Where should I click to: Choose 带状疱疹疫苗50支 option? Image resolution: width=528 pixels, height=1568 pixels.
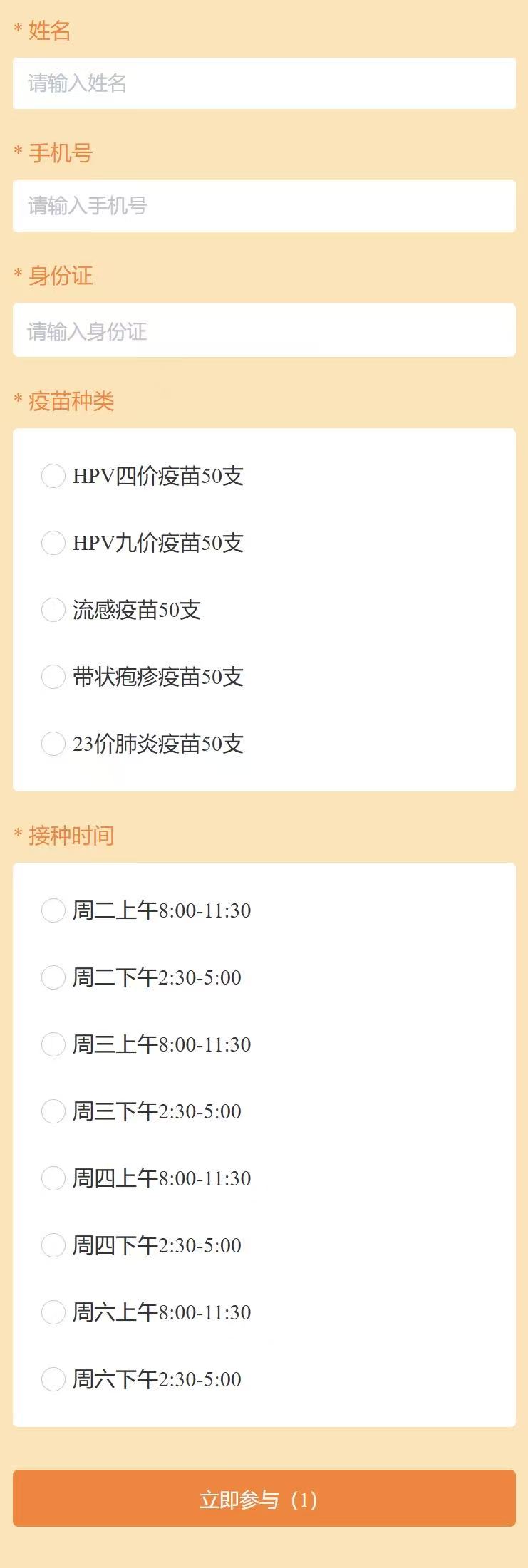click(53, 677)
